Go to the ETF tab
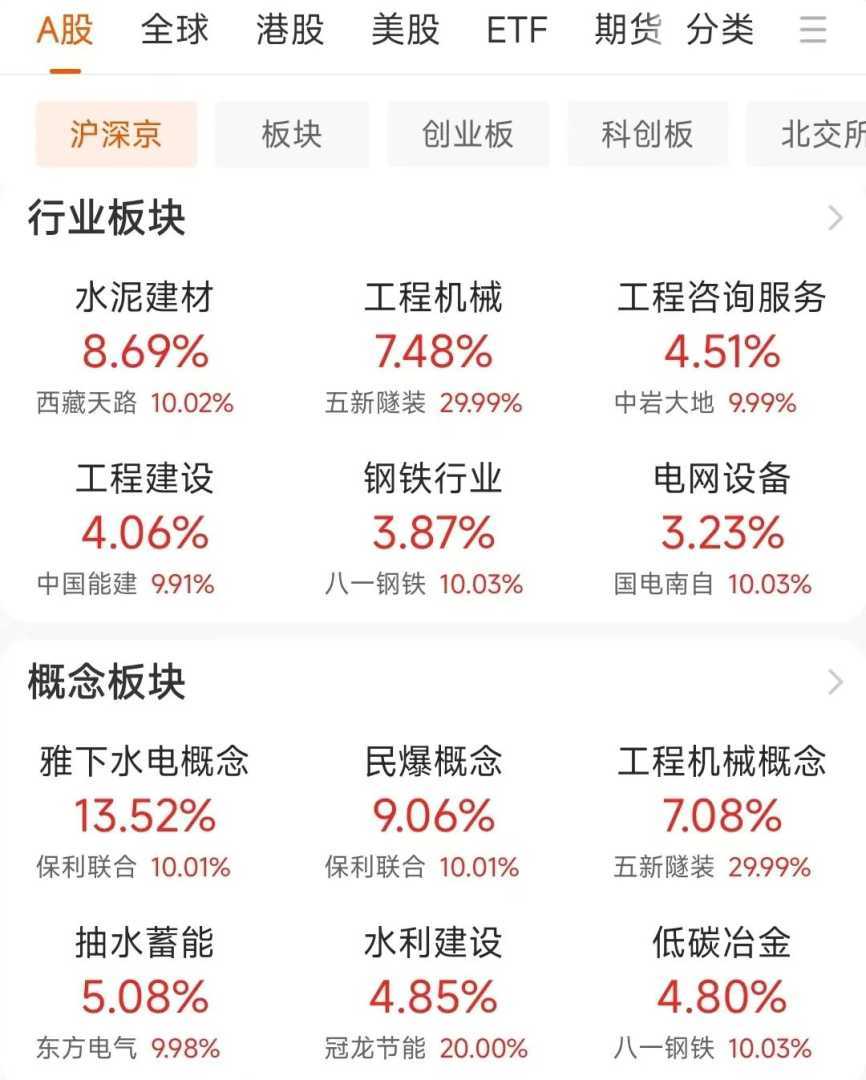 click(517, 30)
